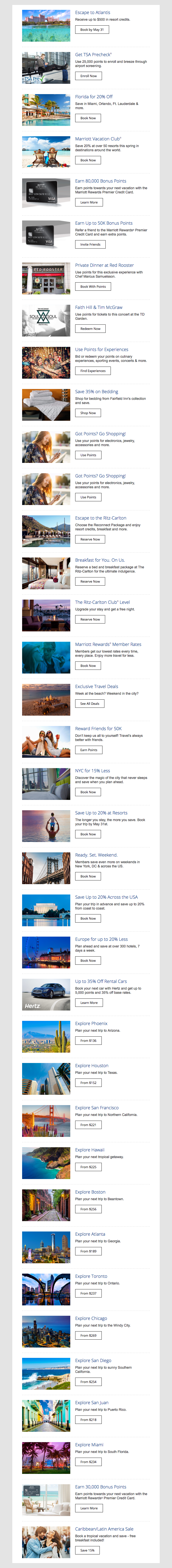The width and height of the screenshot is (172, 1568).
Task: Tap Explore Miami From $234
Action: point(88,1462)
